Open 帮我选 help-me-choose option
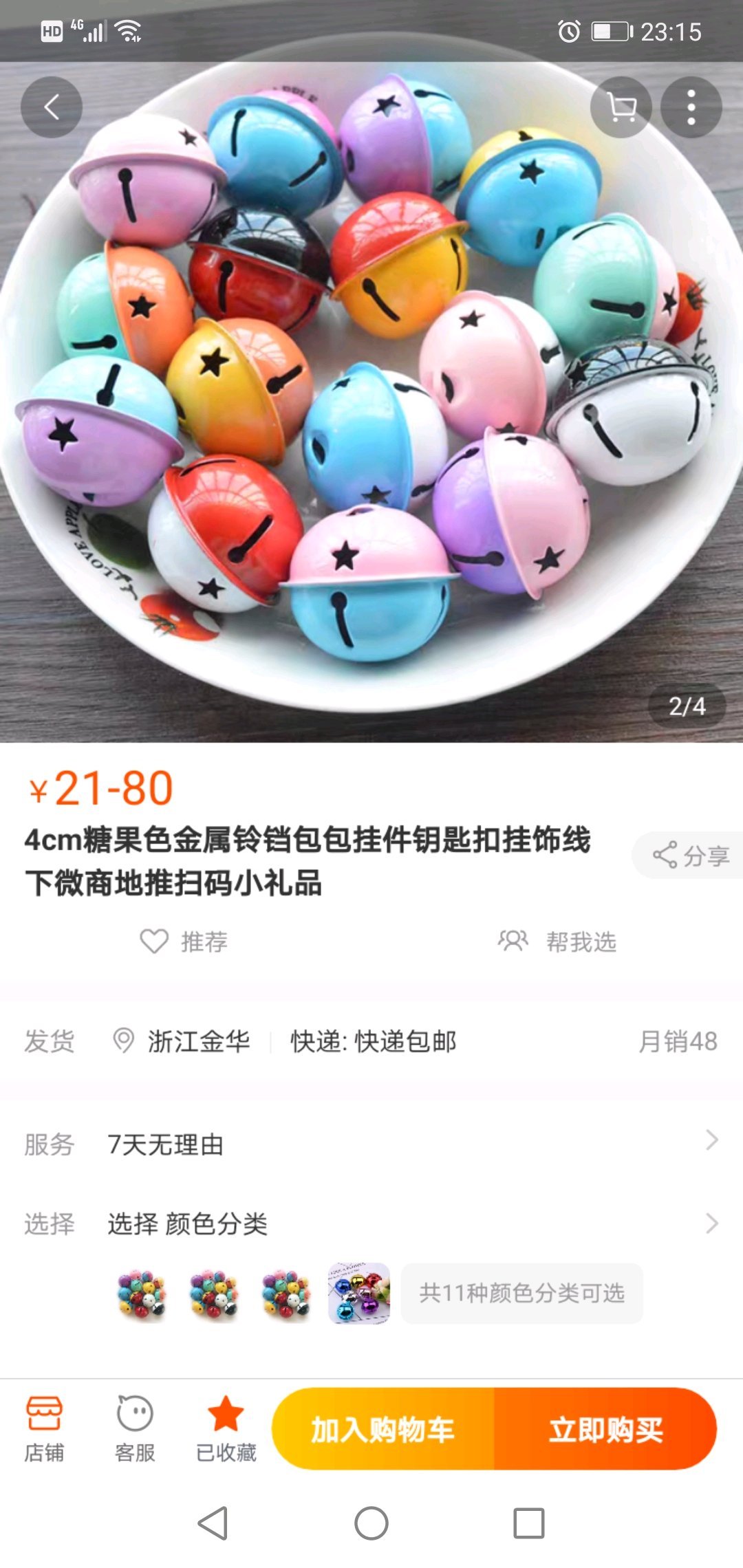The height and width of the screenshot is (1568, 743). pos(557,941)
